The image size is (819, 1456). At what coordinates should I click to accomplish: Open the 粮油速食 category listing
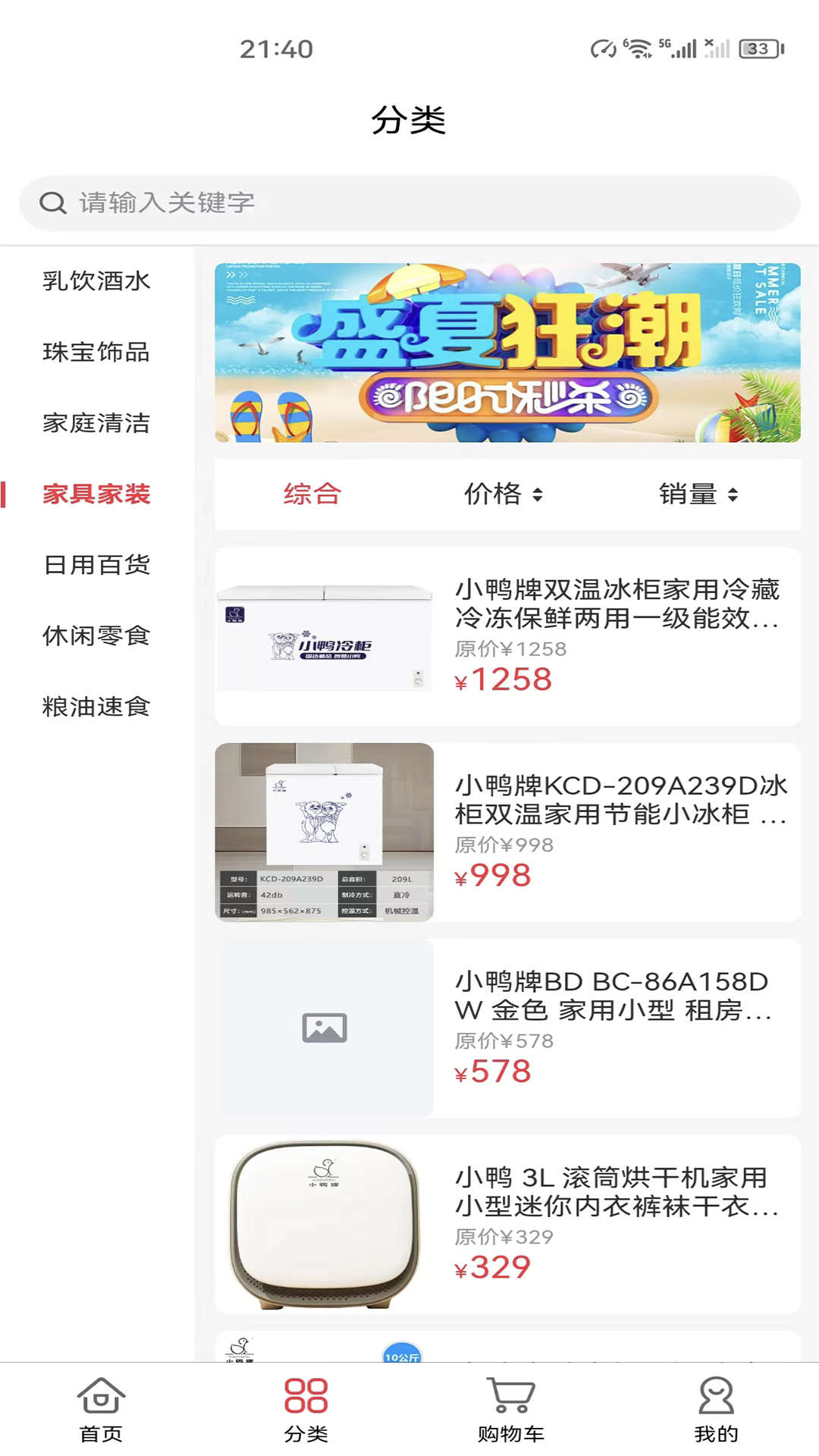pyautogui.click(x=96, y=707)
